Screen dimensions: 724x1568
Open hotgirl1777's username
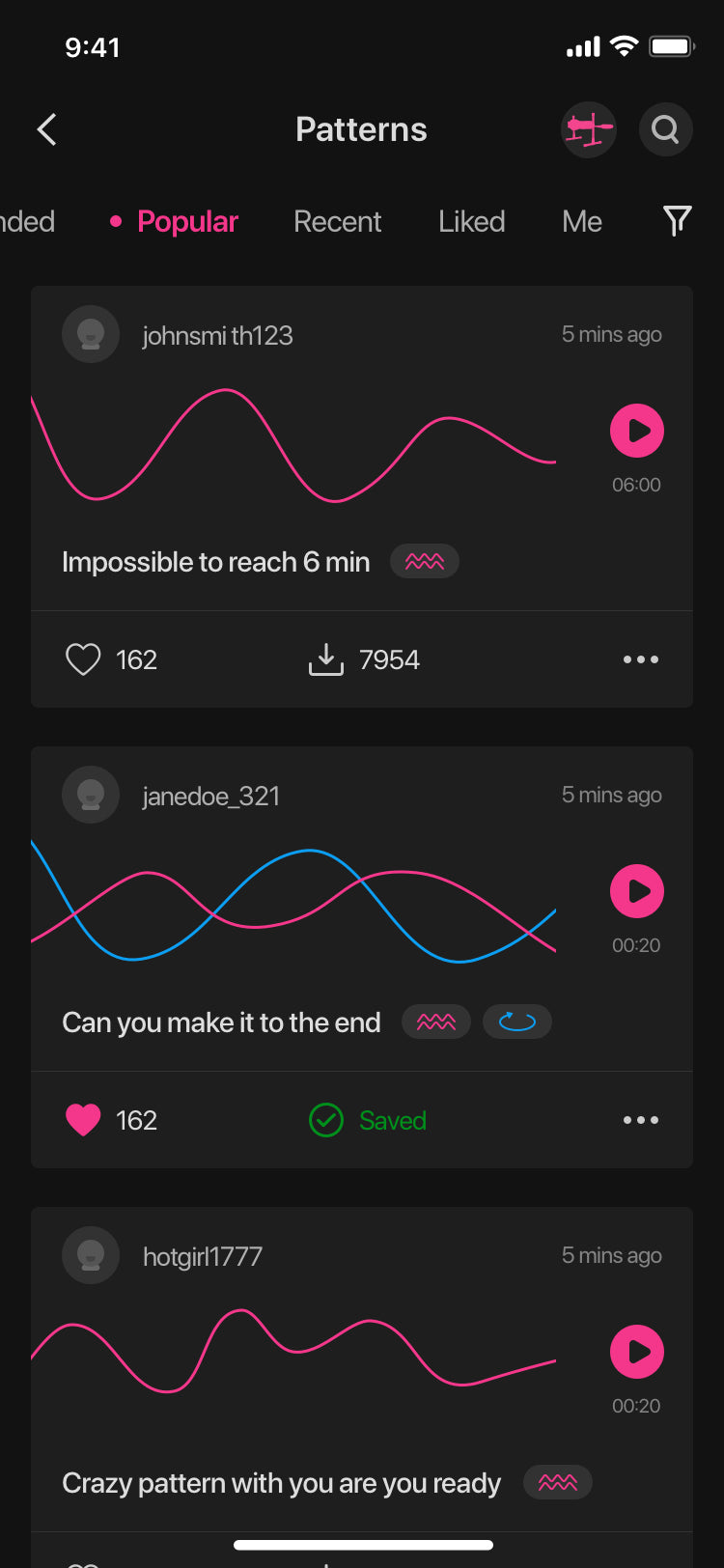click(203, 1256)
